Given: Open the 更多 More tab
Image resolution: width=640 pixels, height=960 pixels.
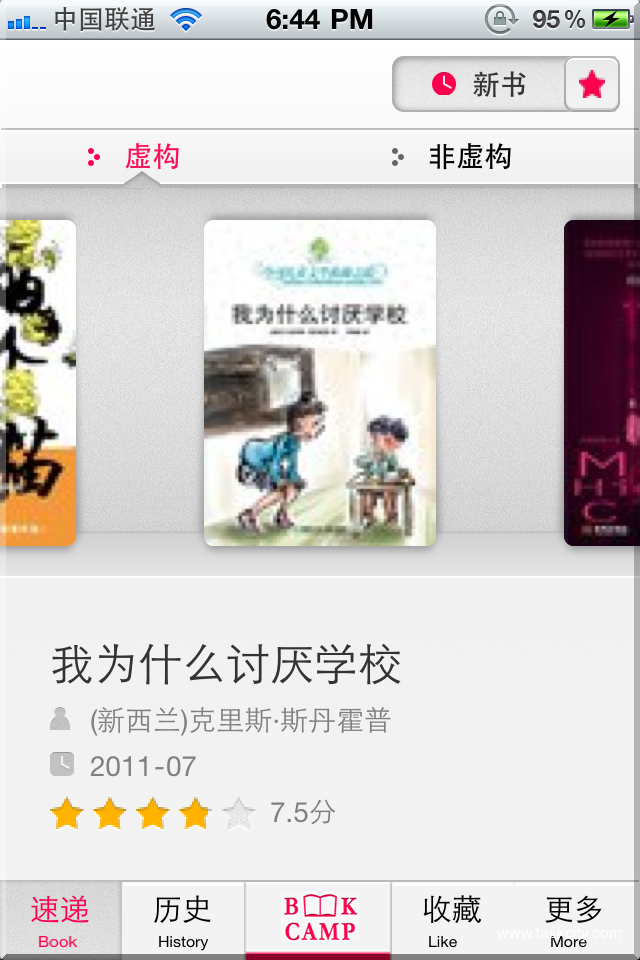Looking at the screenshot, I should 575,921.
